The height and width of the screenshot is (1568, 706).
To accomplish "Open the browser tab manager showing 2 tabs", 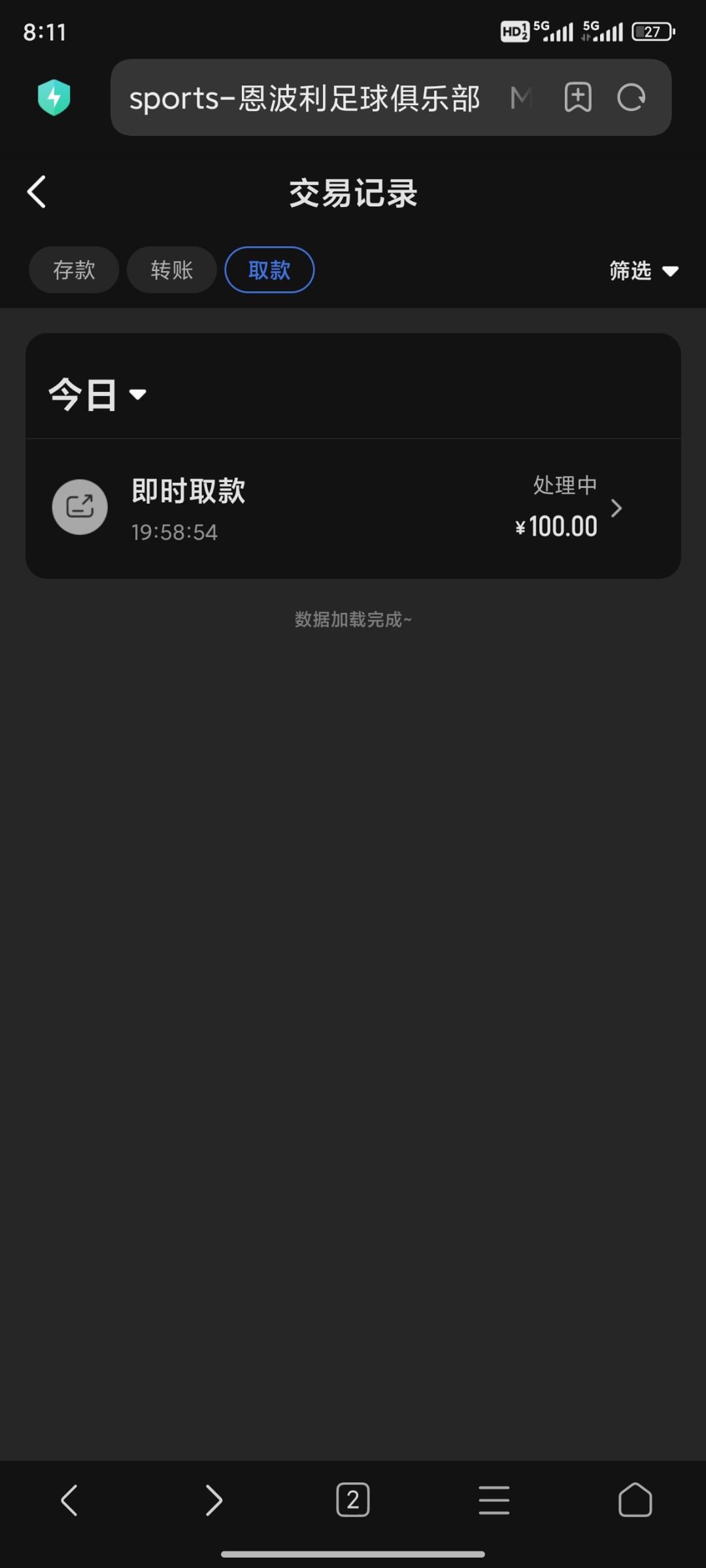I will pyautogui.click(x=352, y=1501).
